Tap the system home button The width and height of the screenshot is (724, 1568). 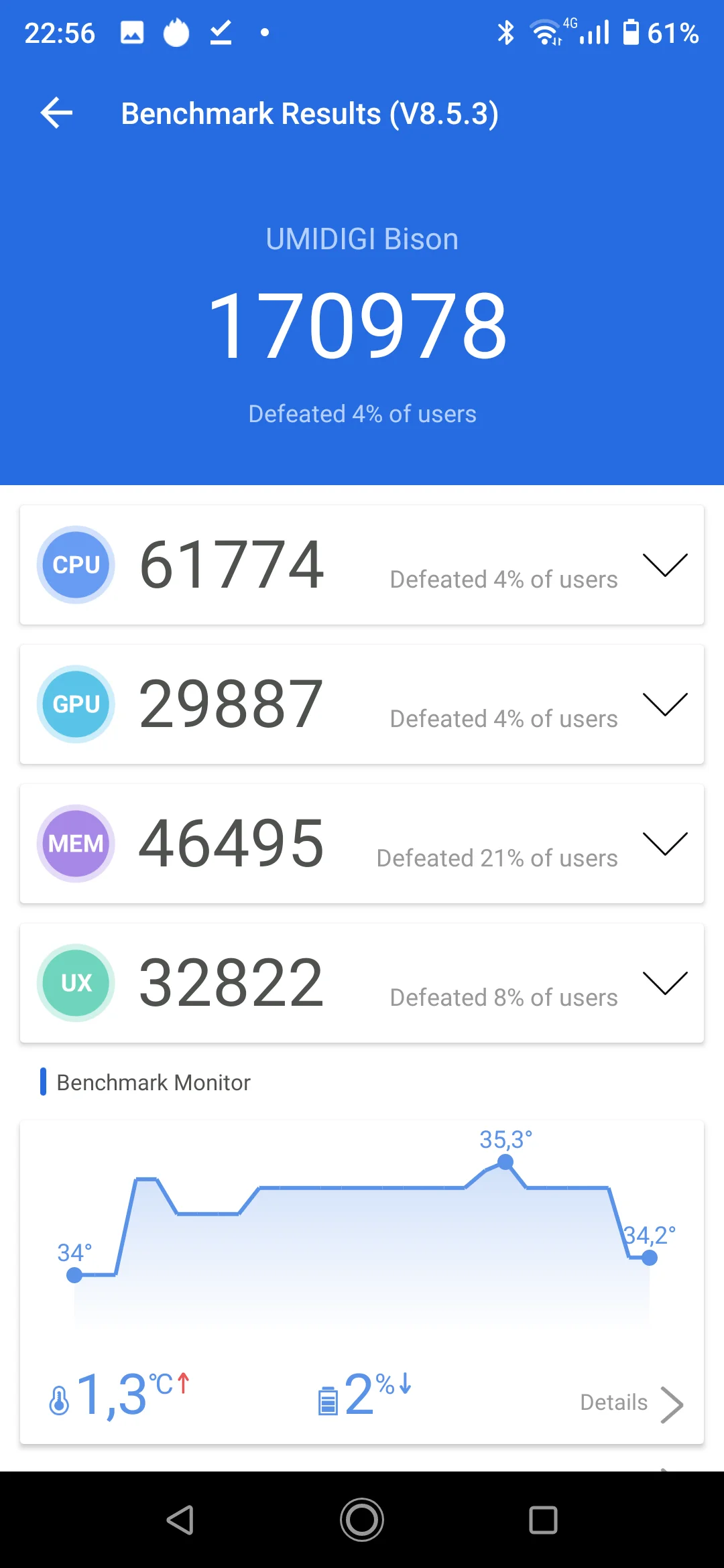pos(362,1520)
